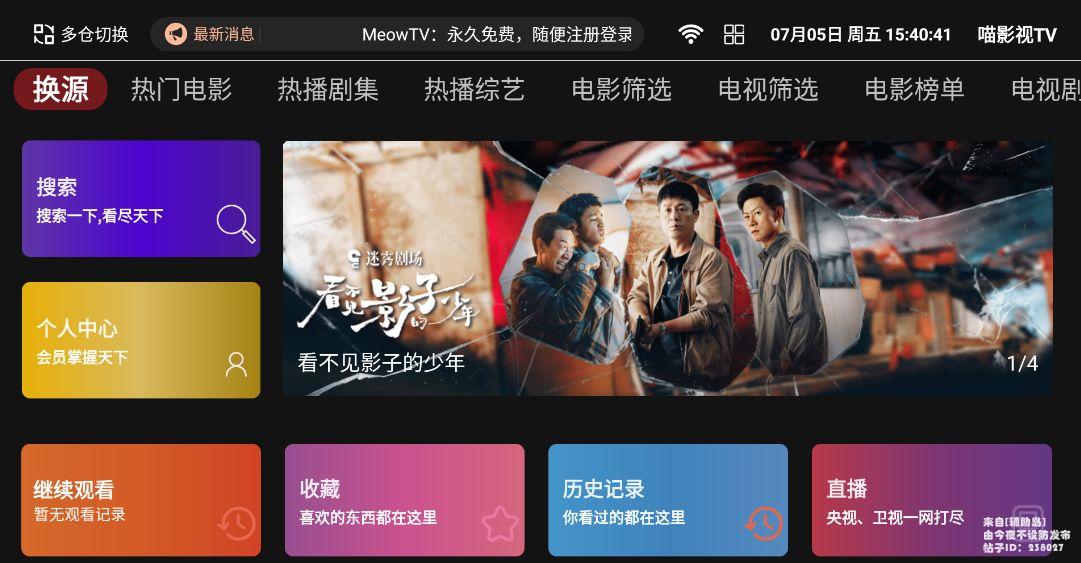Open the 多仓切换 repository switcher
This screenshot has width=1081, height=563.
point(81,35)
